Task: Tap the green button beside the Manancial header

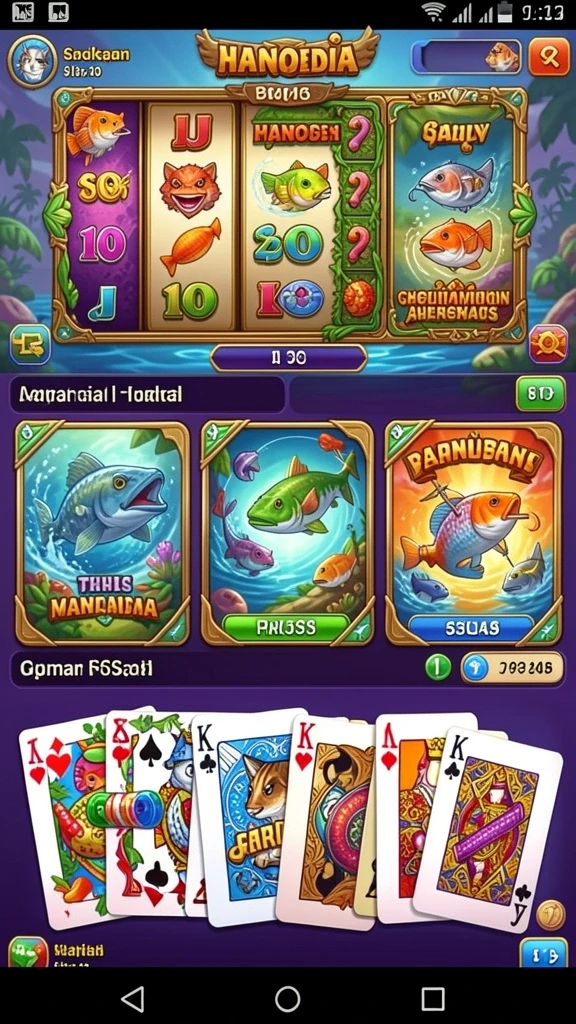Action: (540, 394)
